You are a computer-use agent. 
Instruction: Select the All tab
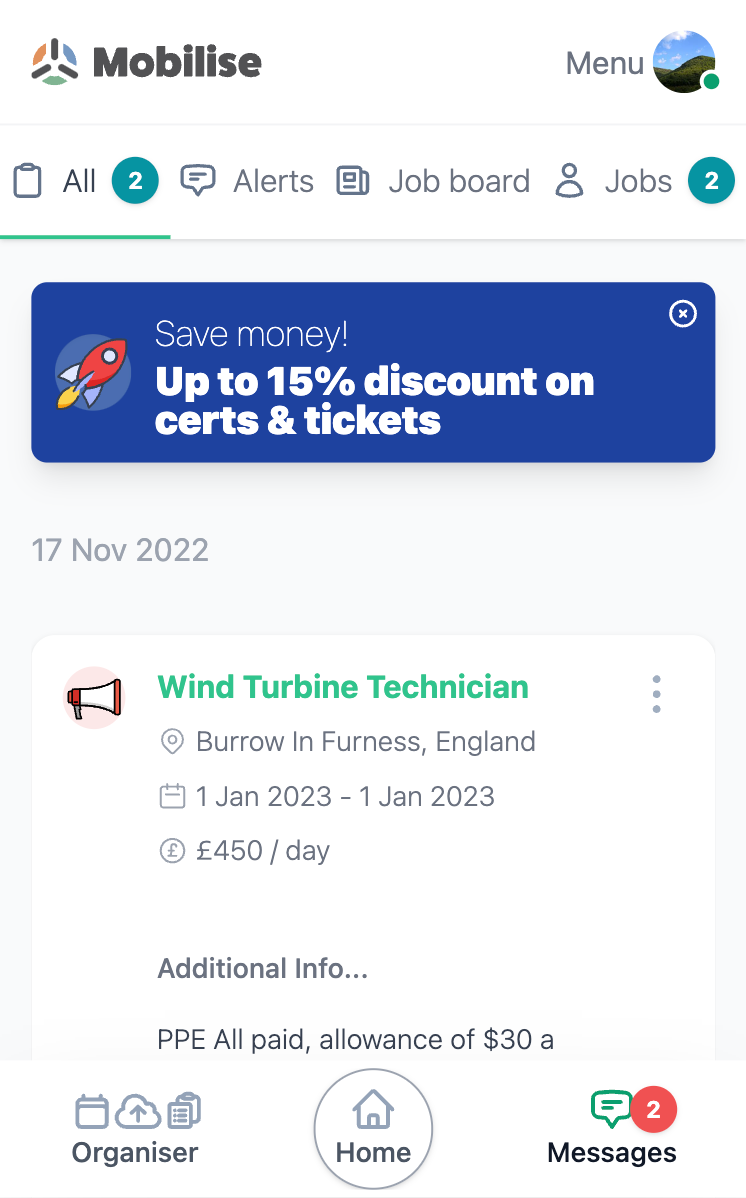click(85, 181)
